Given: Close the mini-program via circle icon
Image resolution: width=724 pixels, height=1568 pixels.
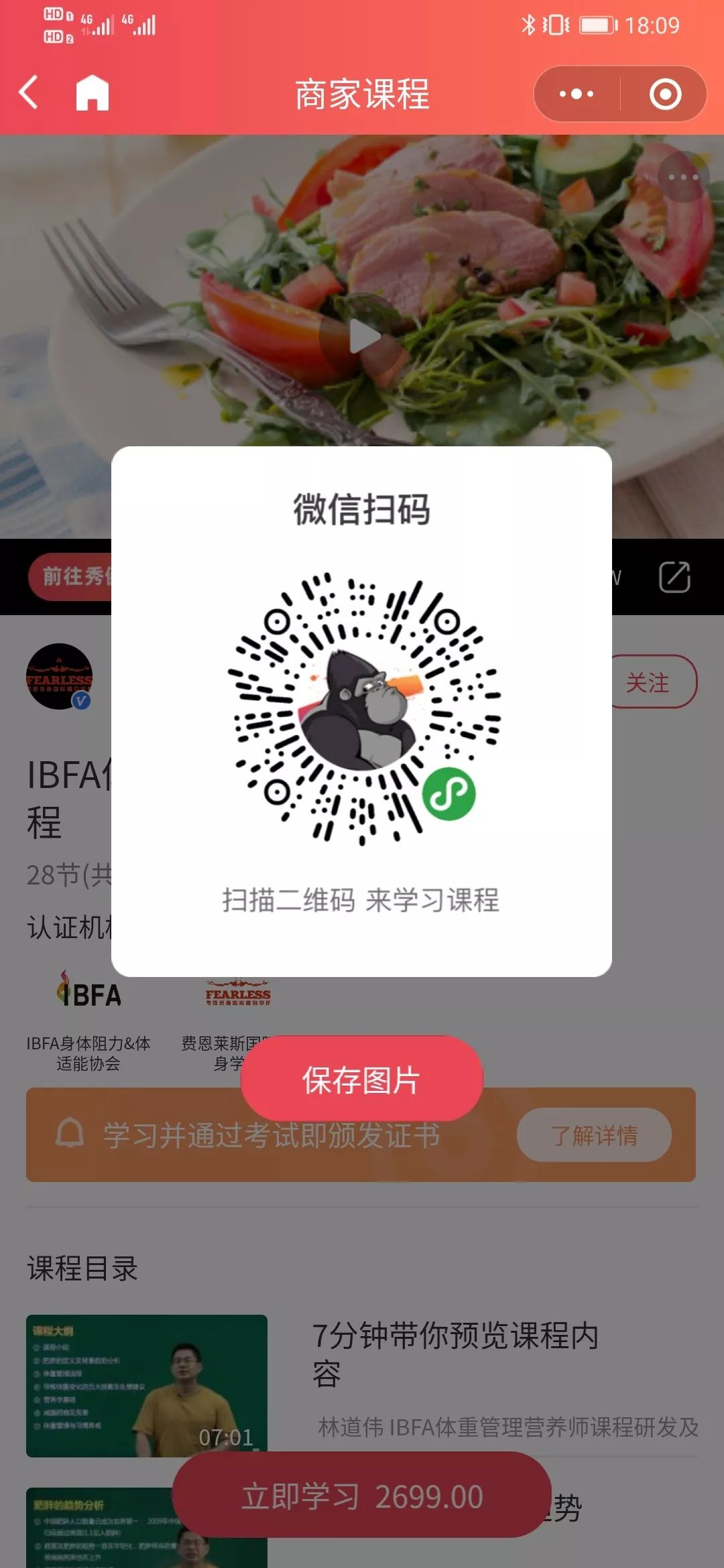Looking at the screenshot, I should 665,94.
